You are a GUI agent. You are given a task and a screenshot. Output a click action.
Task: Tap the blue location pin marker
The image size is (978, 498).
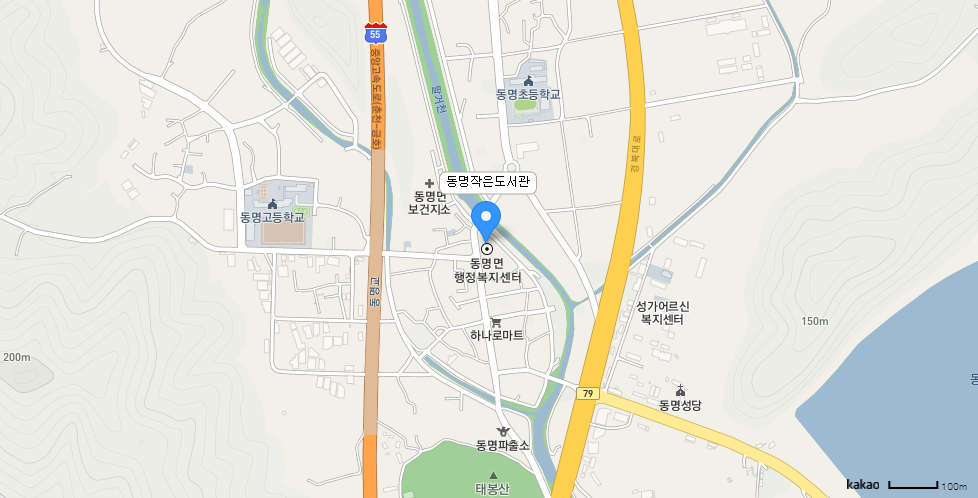(x=486, y=219)
